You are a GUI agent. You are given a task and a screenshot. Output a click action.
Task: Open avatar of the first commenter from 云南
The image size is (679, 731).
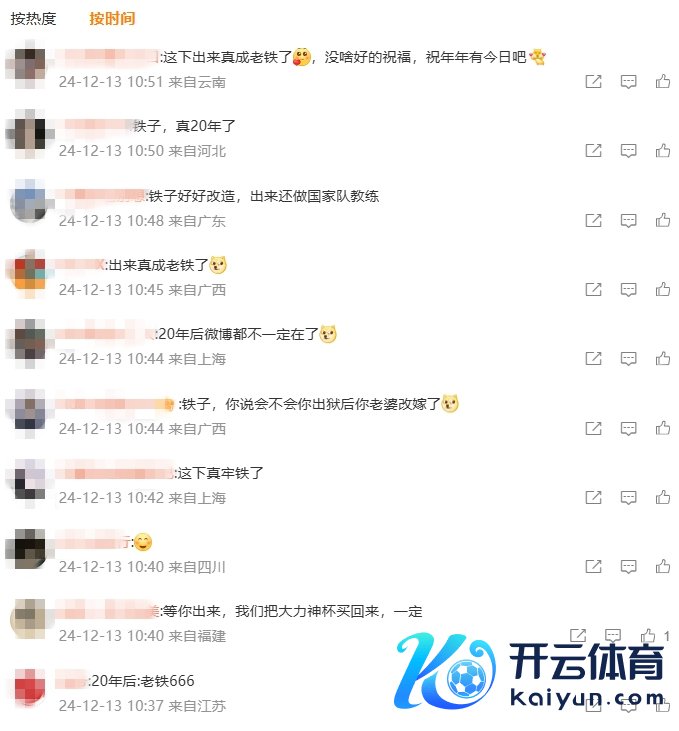[x=25, y=63]
